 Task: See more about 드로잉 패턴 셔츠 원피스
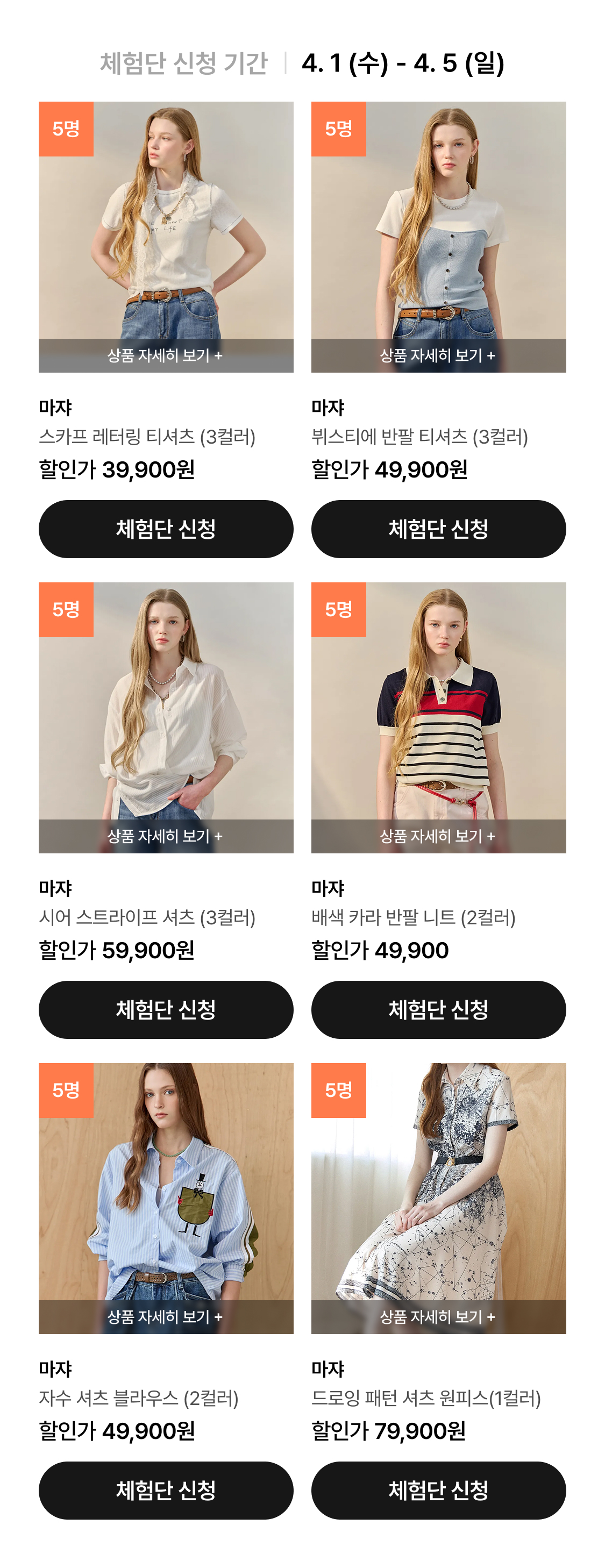click(x=438, y=1316)
